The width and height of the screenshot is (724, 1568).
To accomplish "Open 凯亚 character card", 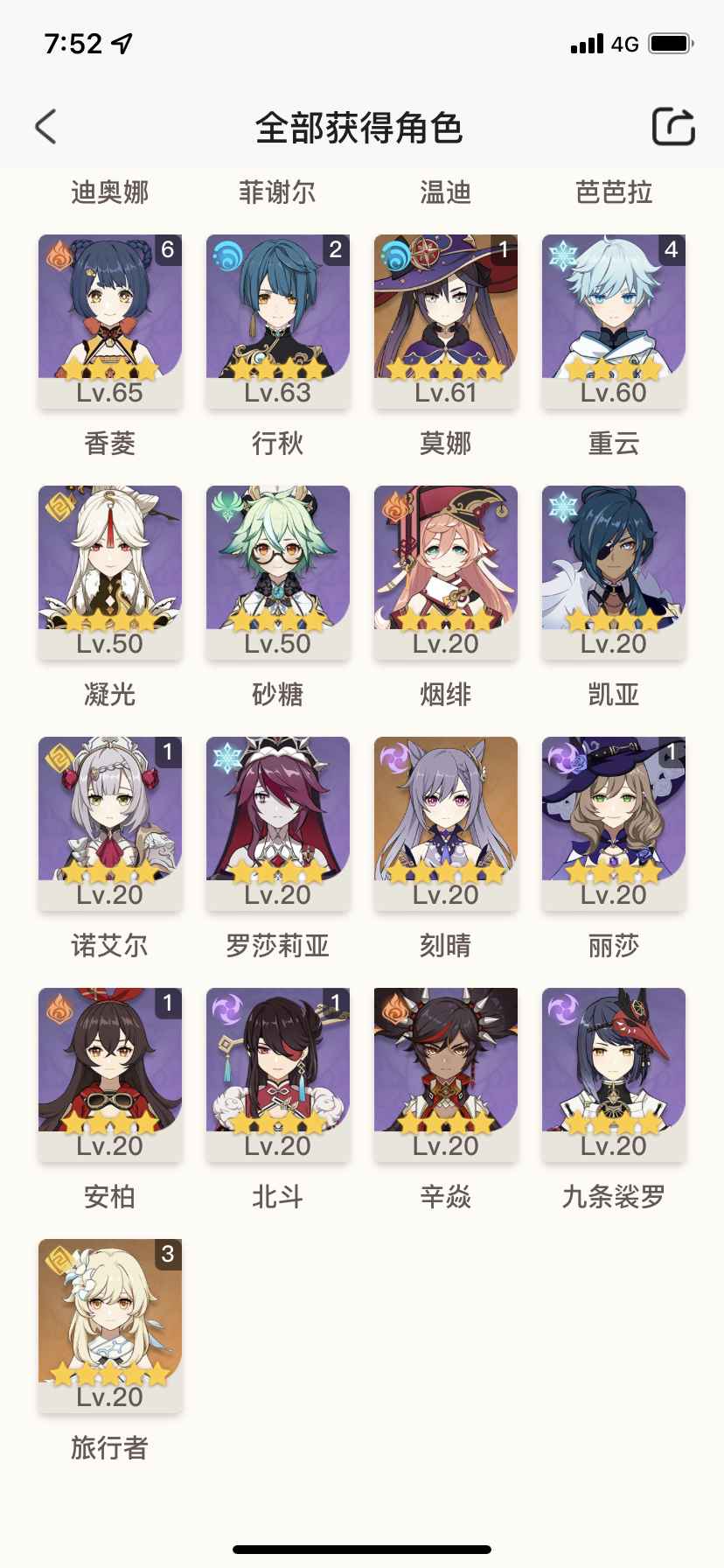I will pyautogui.click(x=614, y=572).
